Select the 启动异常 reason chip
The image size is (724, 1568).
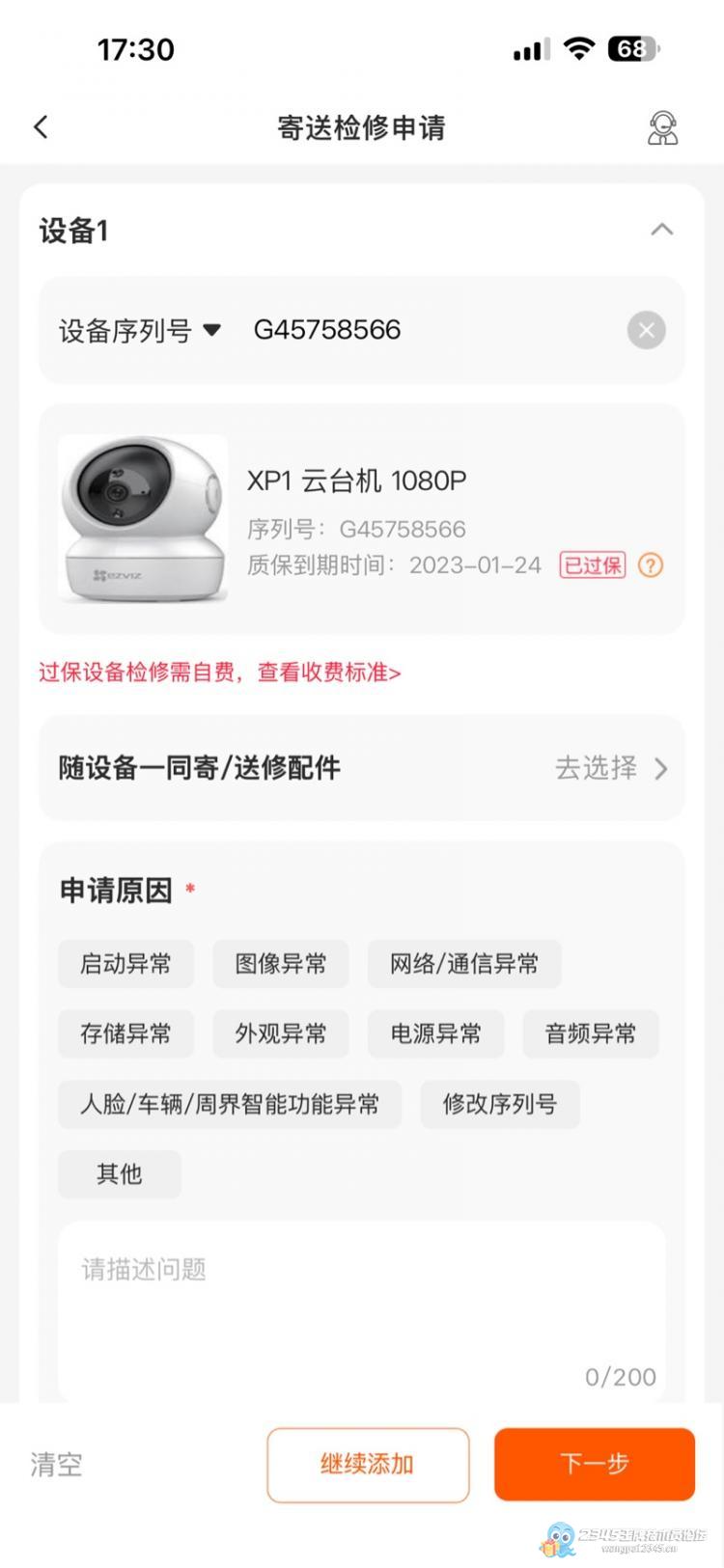pos(125,964)
